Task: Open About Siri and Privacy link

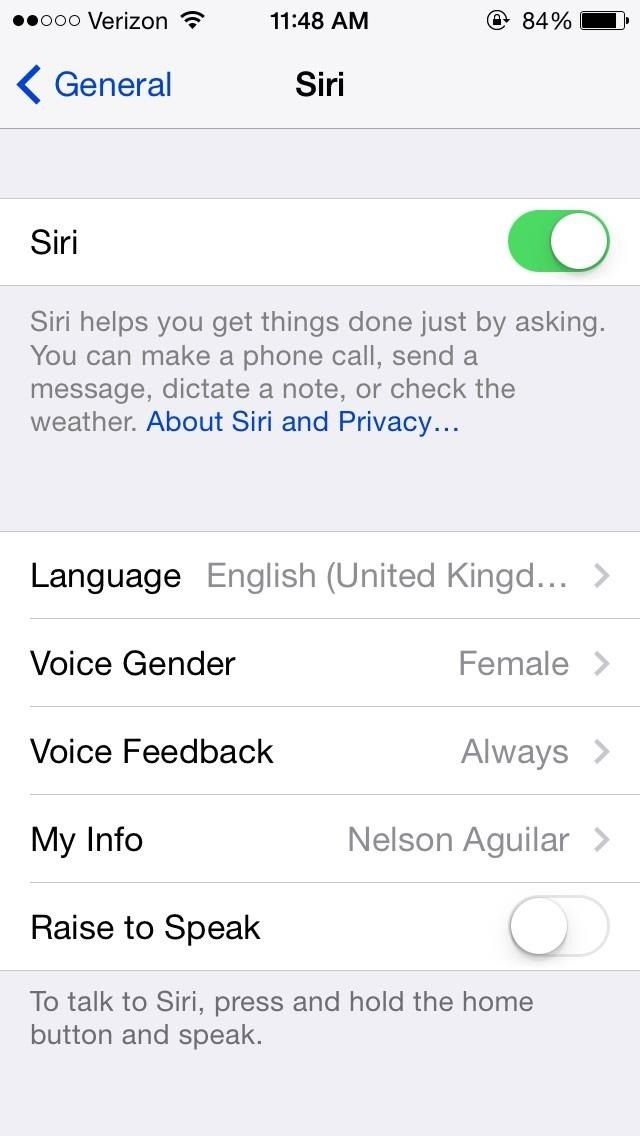Action: [x=302, y=421]
